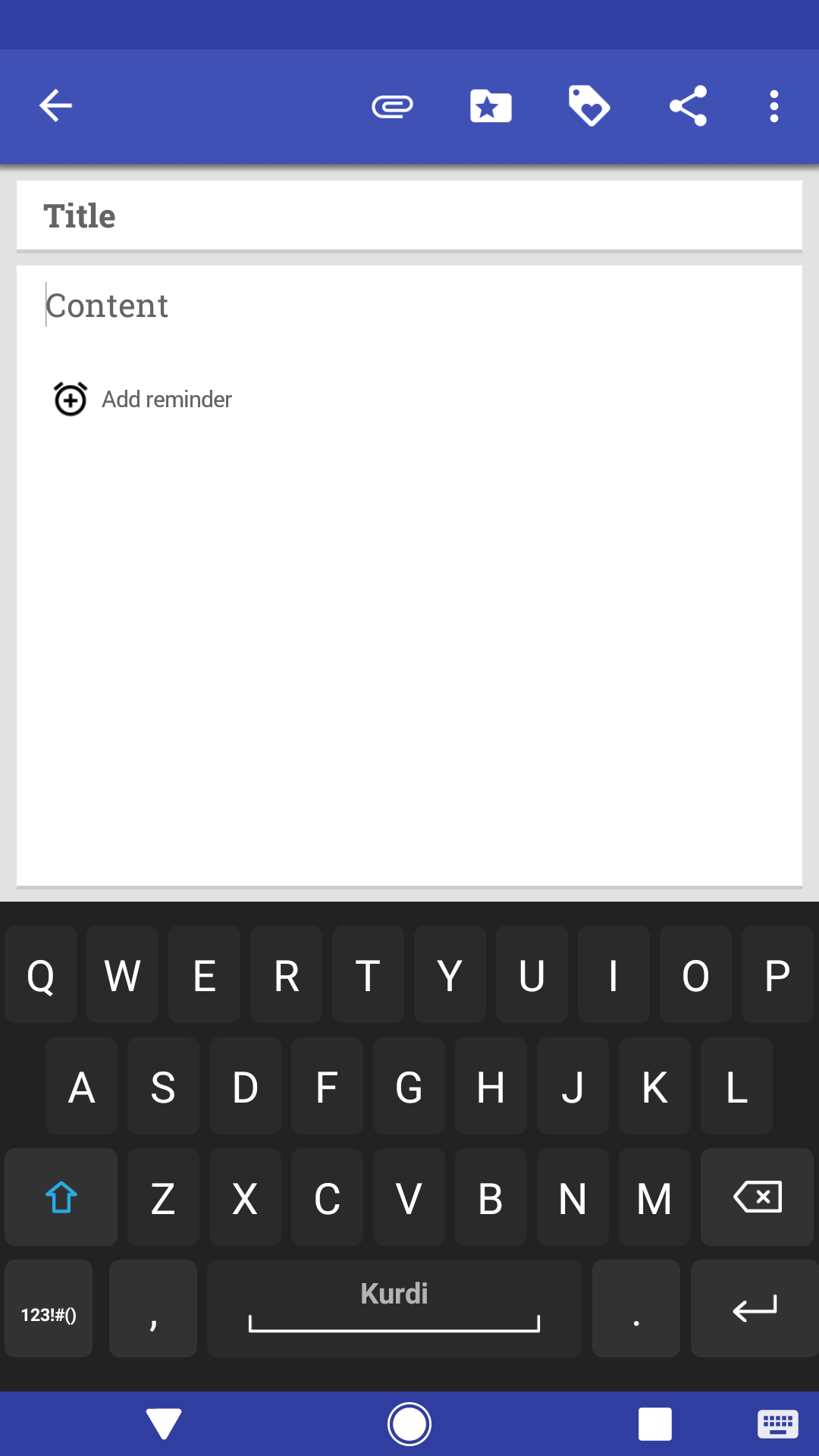
Task: Switch to the 123!#() symbols keyboard
Action: 49,1310
